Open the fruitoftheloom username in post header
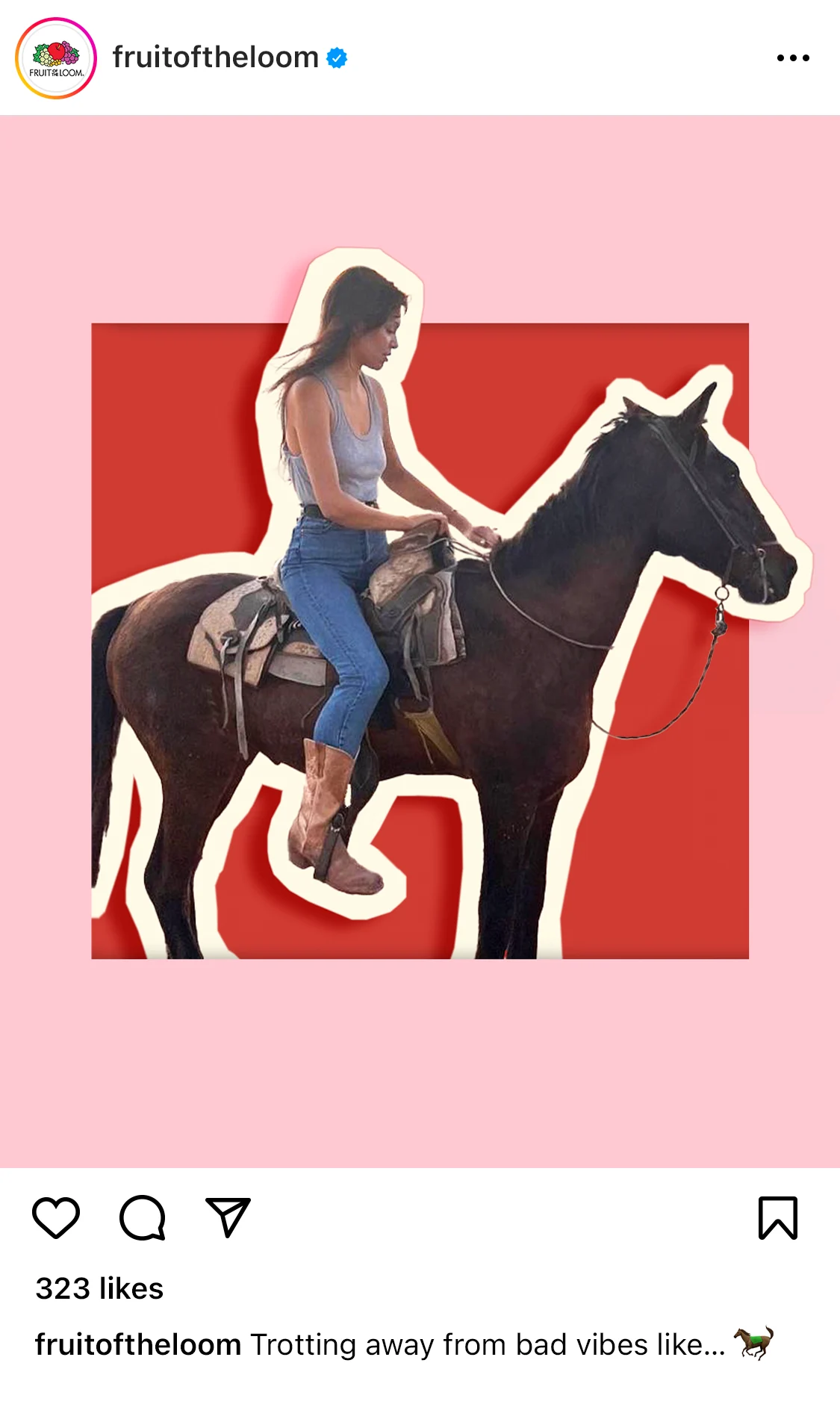Screen dimensions: 840x1419 pyautogui.click(x=215, y=58)
